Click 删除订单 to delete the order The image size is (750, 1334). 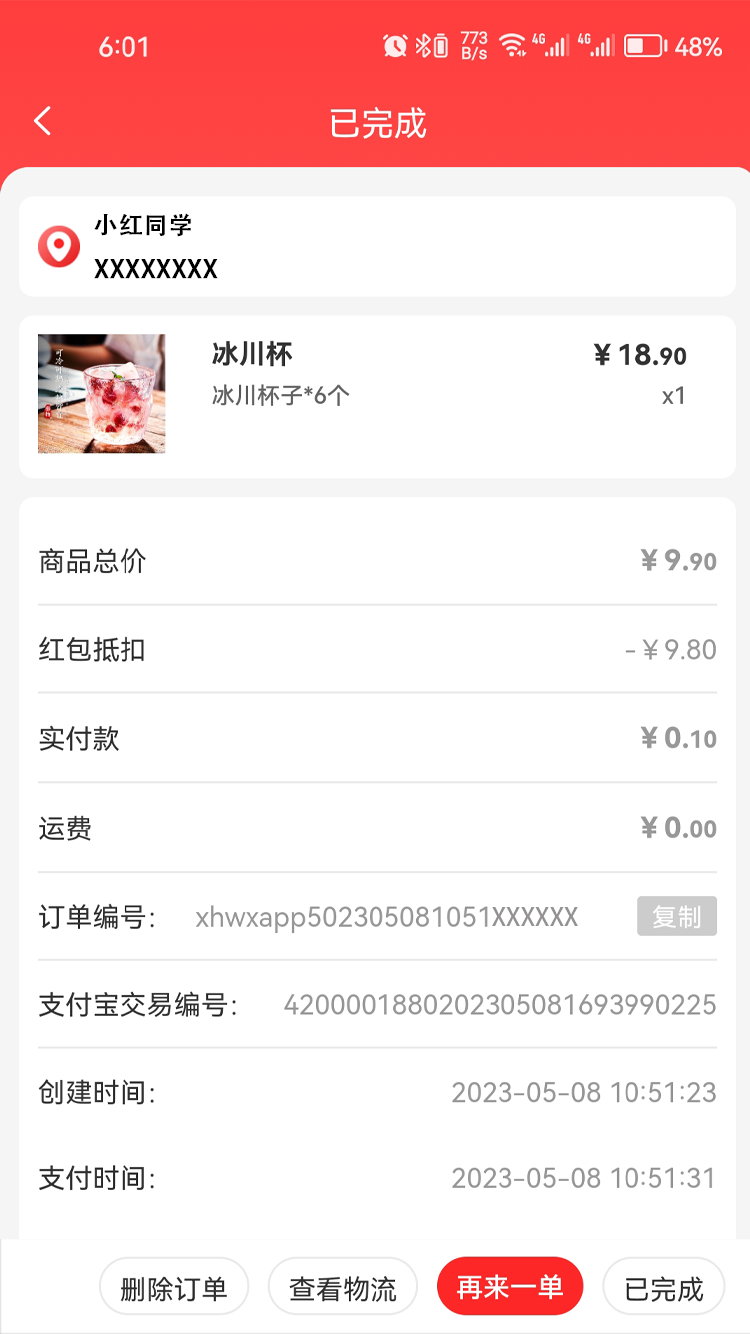174,1286
